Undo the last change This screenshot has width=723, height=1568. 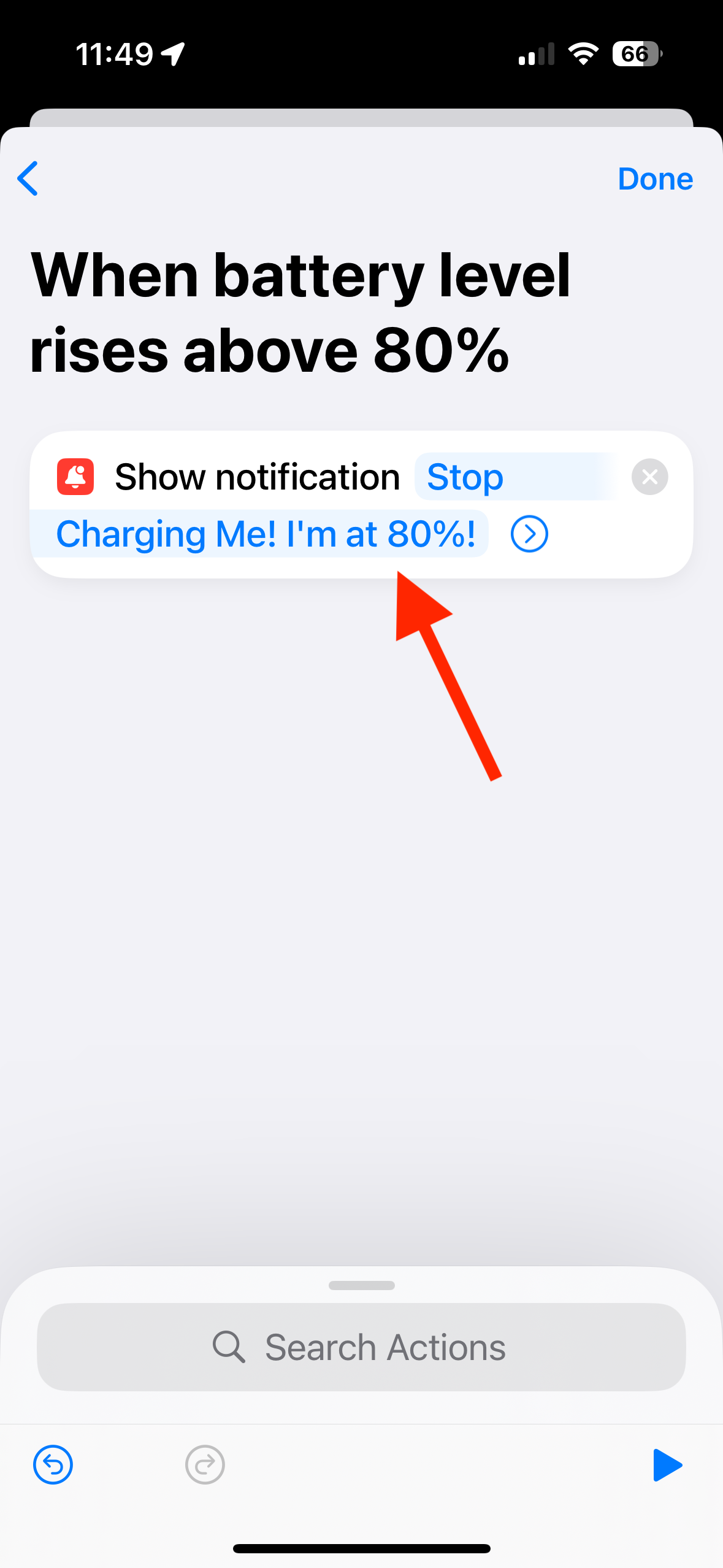tap(53, 1465)
